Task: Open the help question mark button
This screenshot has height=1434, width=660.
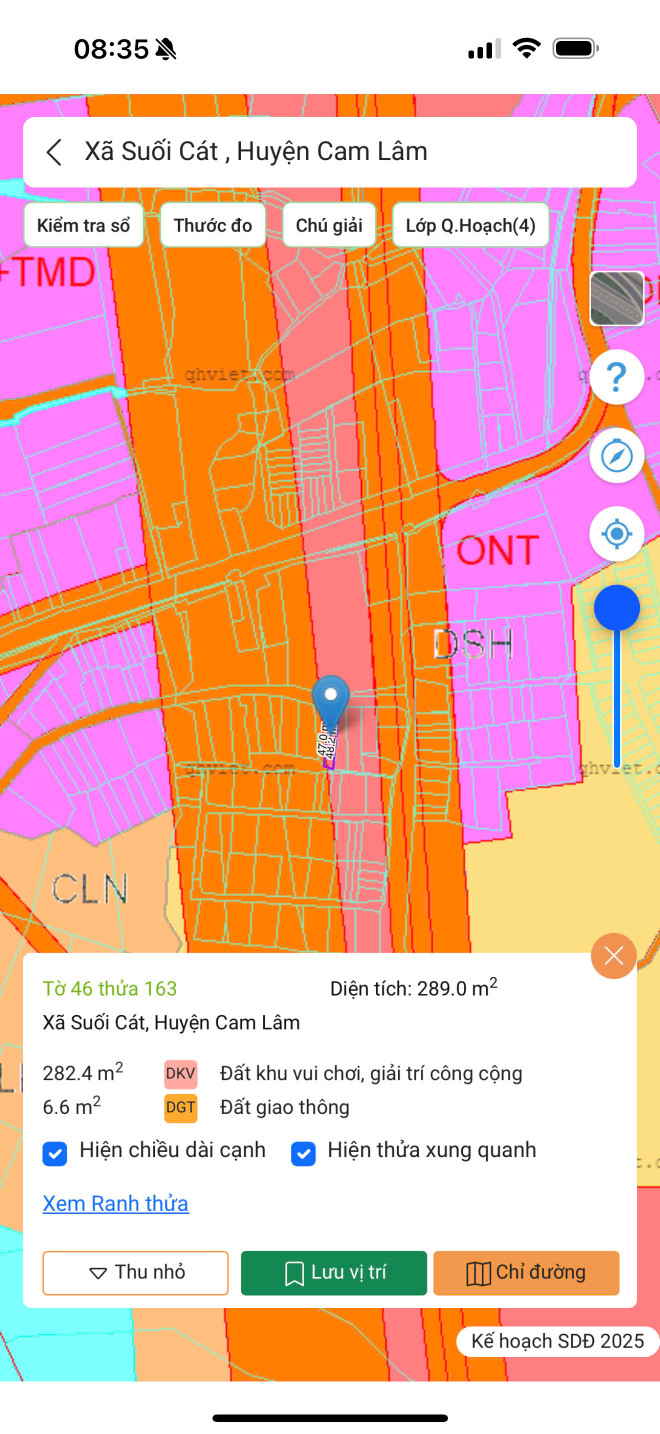Action: 617,378
